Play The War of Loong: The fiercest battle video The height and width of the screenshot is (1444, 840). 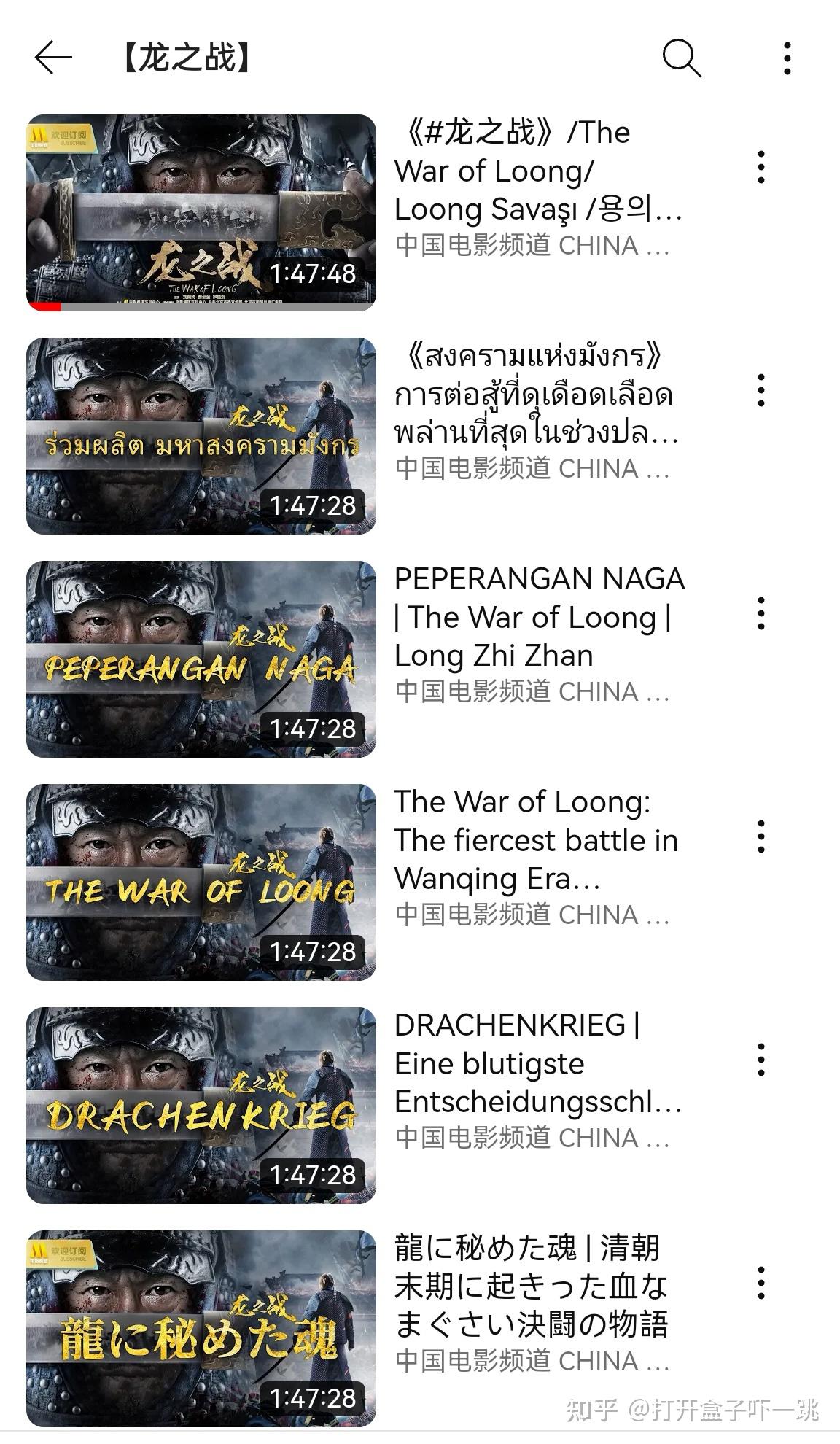[201, 882]
